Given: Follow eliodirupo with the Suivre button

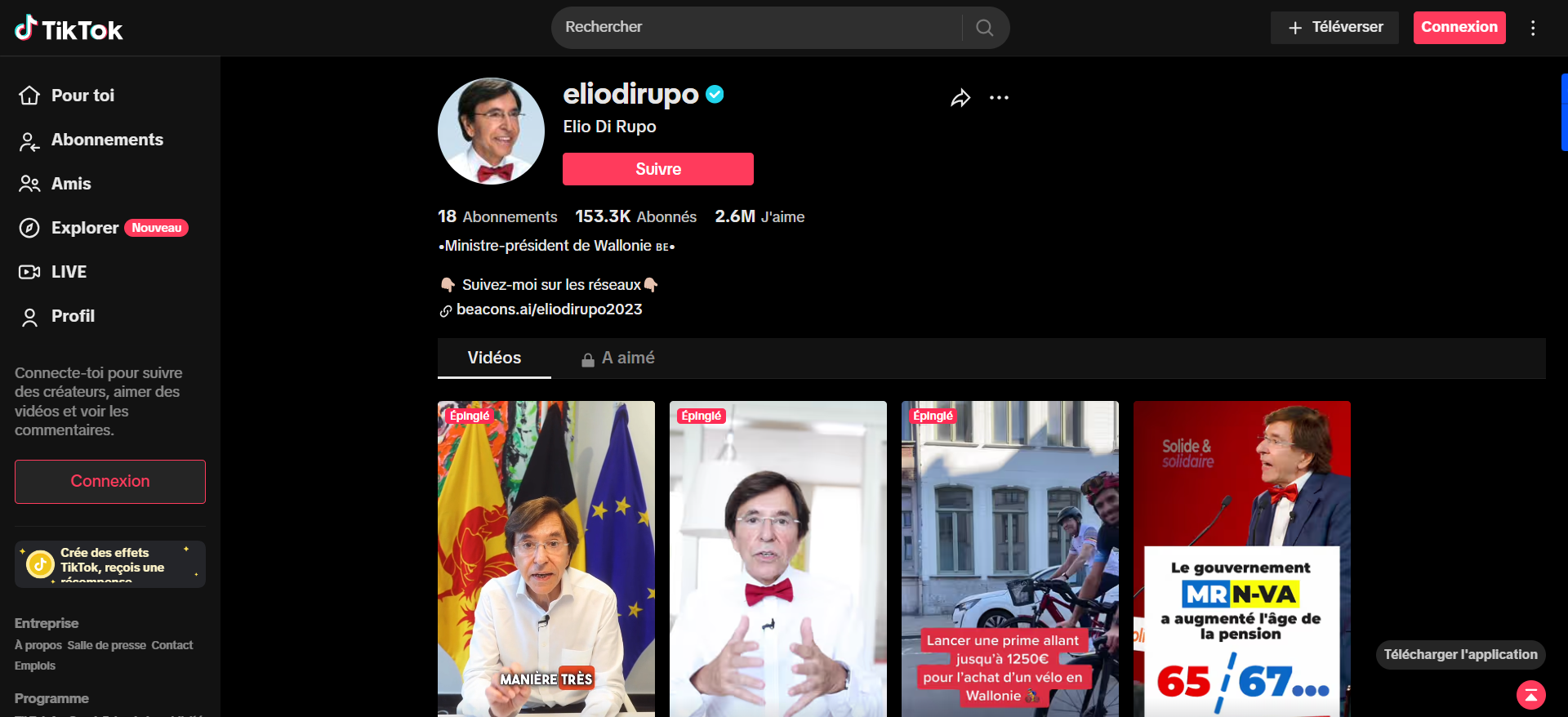Looking at the screenshot, I should [x=657, y=169].
